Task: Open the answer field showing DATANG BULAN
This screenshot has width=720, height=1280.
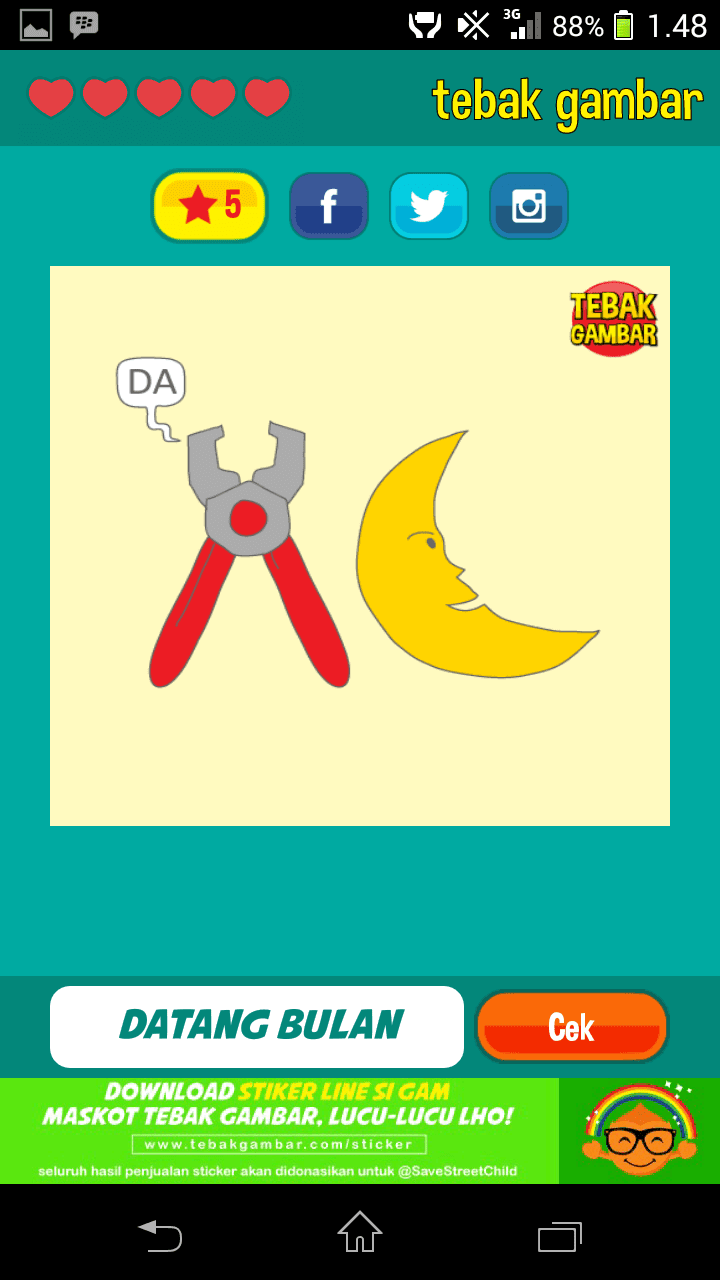Action: coord(257,1027)
